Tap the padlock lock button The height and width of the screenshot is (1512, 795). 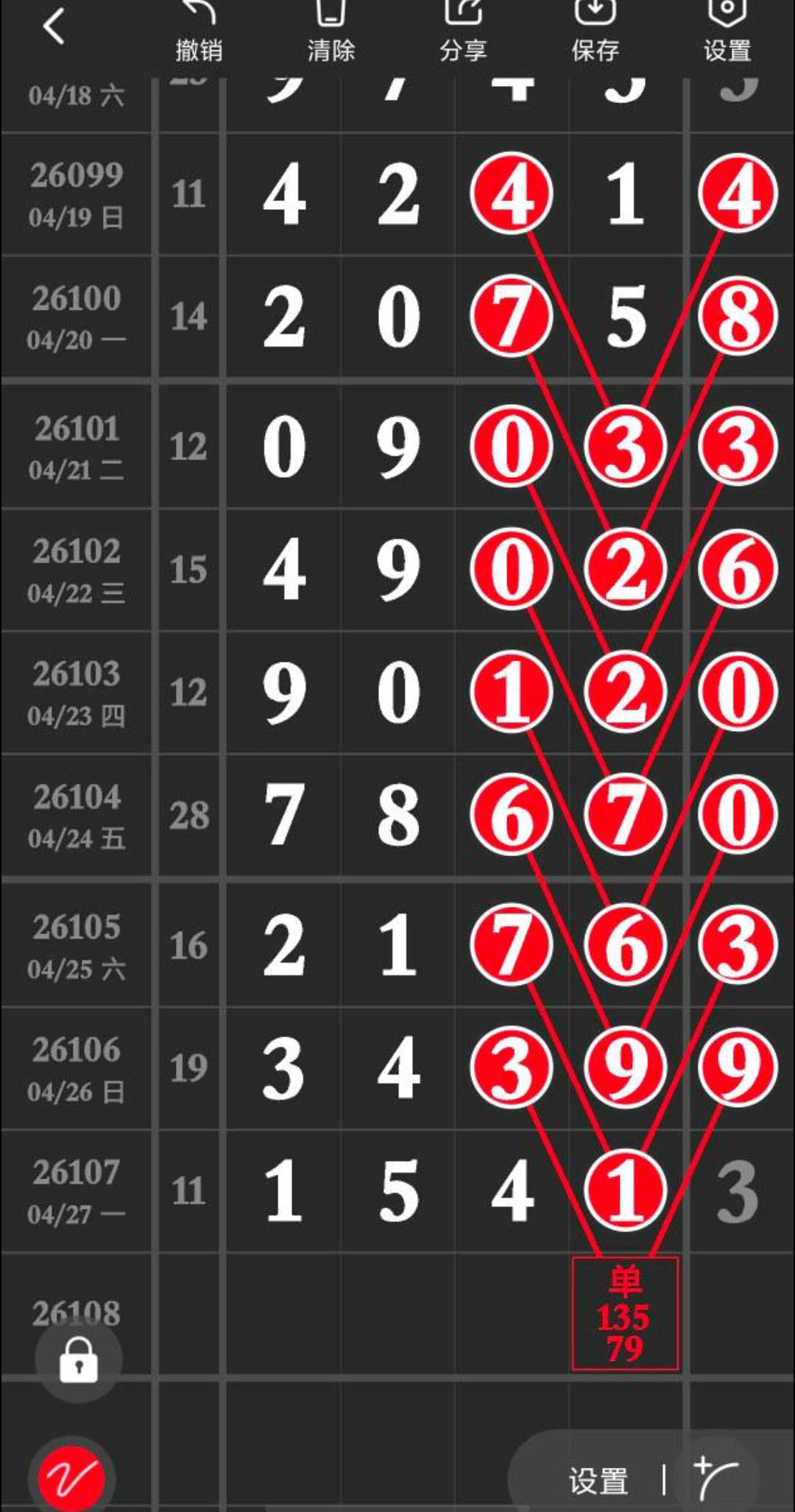pyautogui.click(x=78, y=1360)
